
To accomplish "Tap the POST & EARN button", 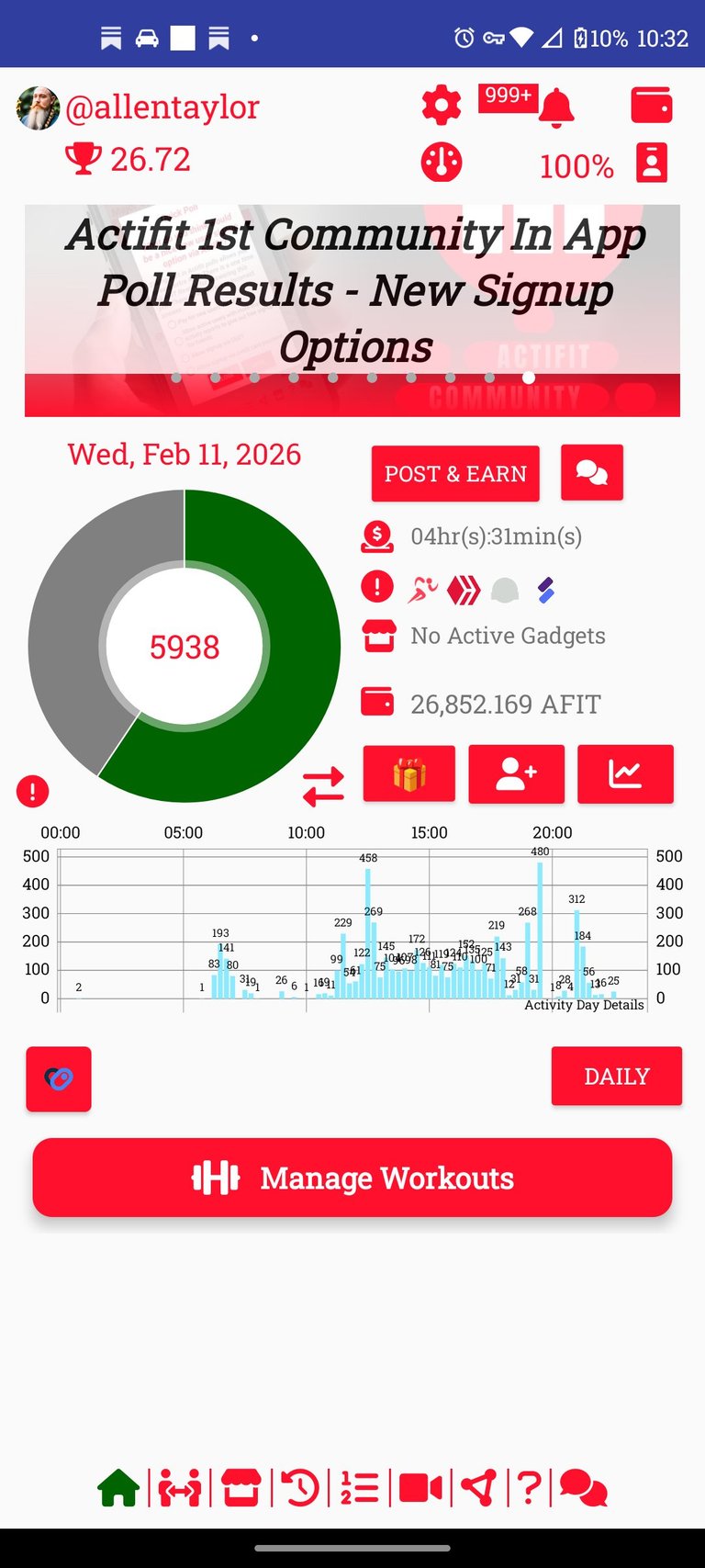I will pos(455,474).
